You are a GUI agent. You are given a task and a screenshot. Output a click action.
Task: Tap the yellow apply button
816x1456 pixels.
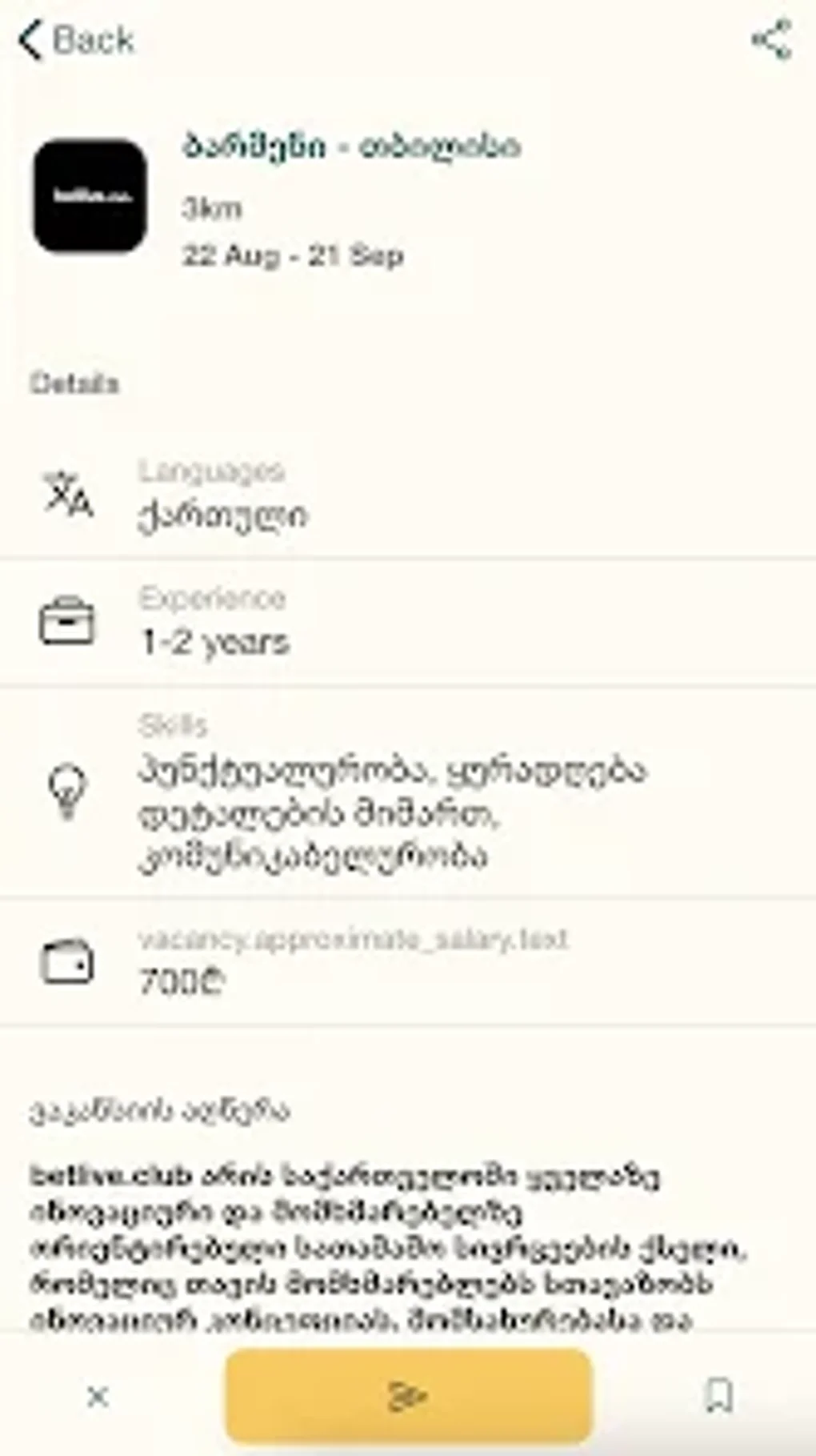click(x=409, y=1396)
